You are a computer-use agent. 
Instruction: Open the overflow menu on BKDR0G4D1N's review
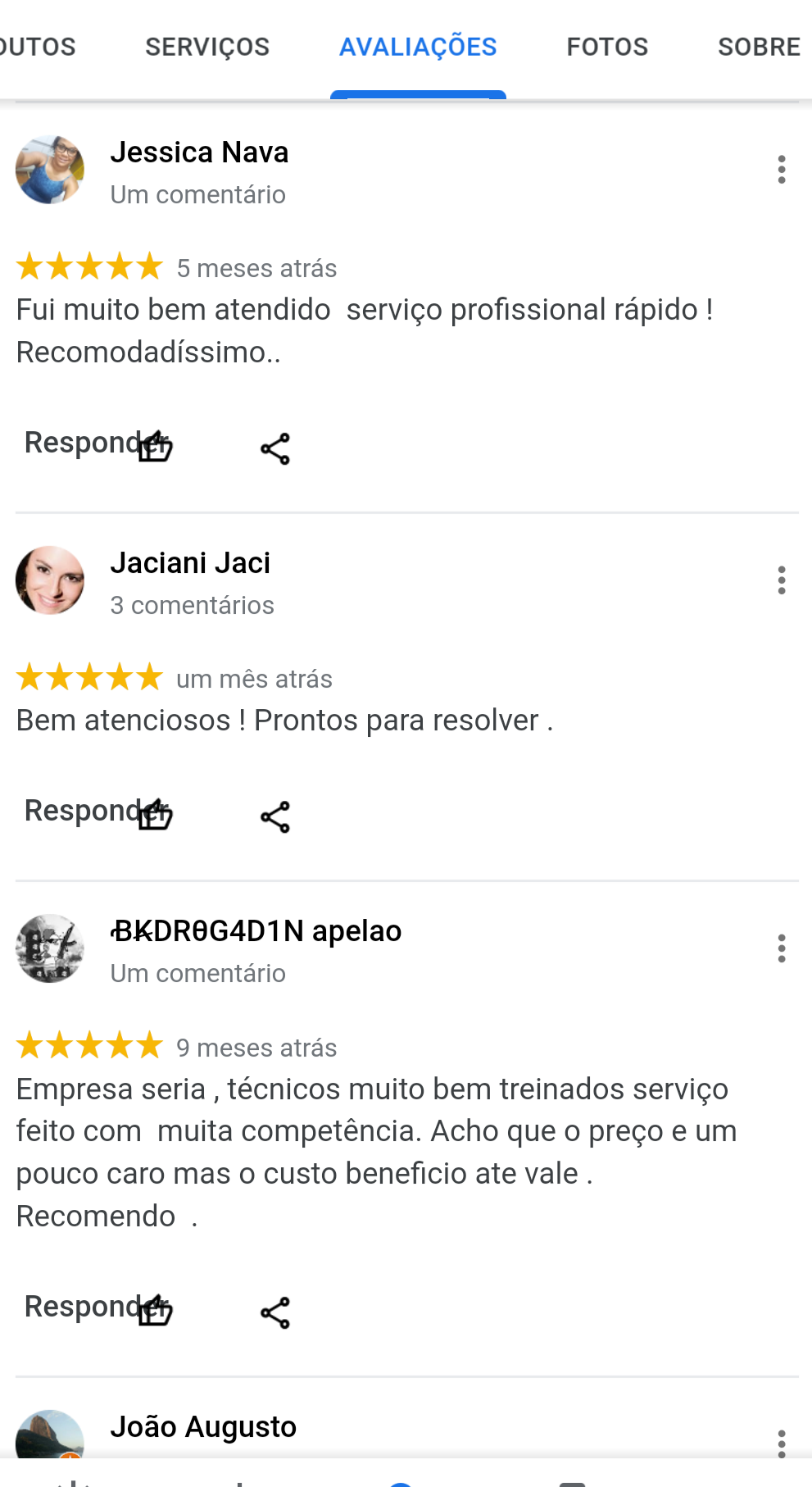(783, 948)
